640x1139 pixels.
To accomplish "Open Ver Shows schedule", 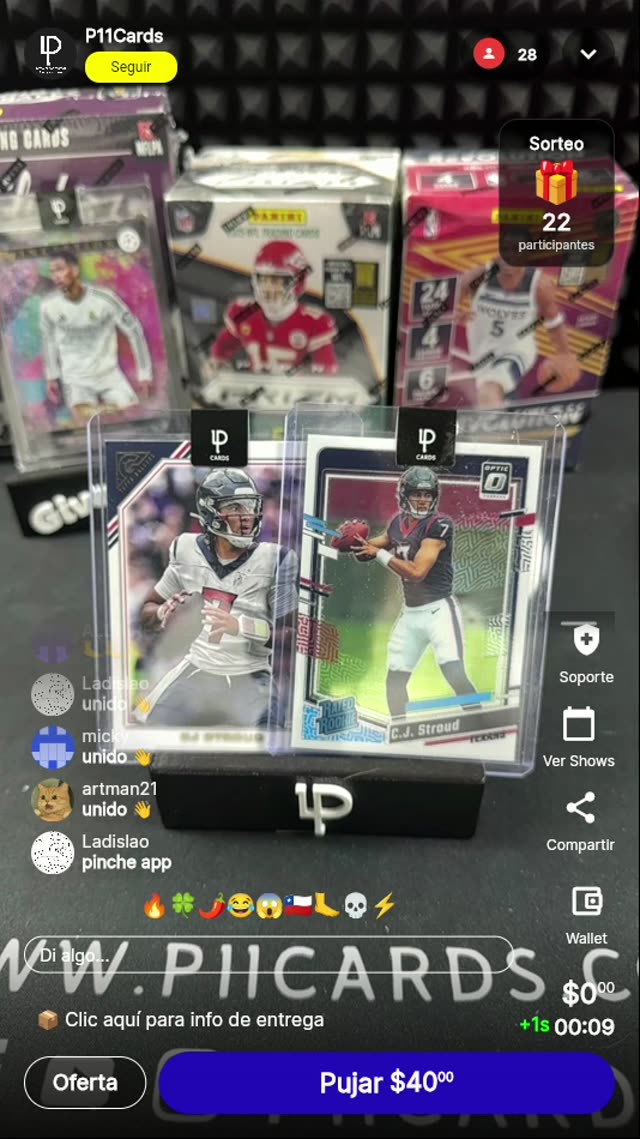I will [578, 737].
